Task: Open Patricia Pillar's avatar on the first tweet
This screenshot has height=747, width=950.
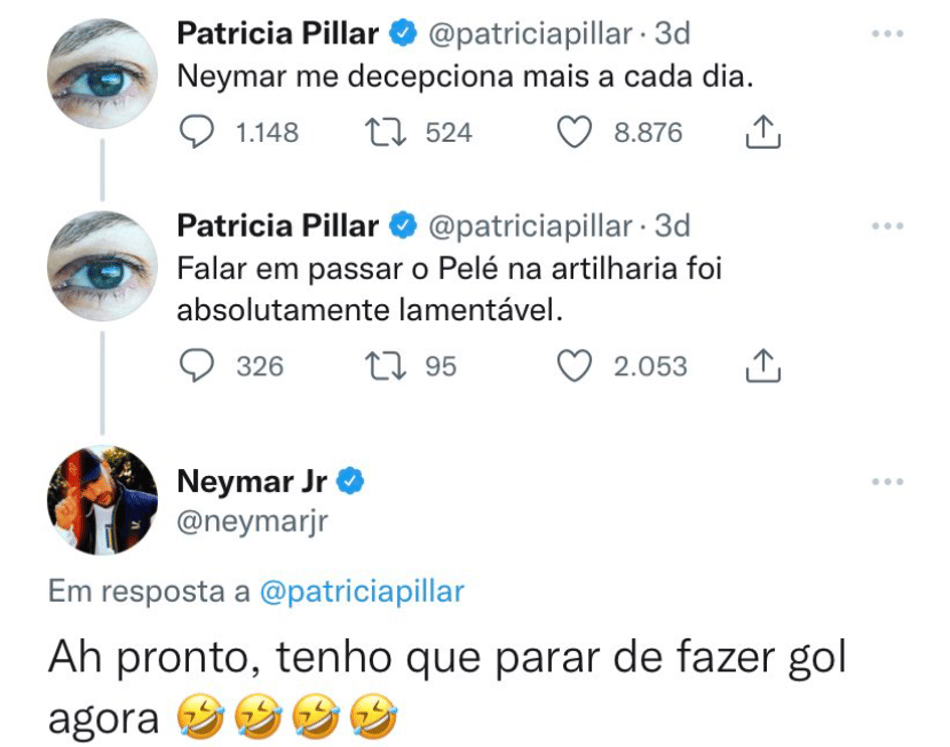Action: 103,72
